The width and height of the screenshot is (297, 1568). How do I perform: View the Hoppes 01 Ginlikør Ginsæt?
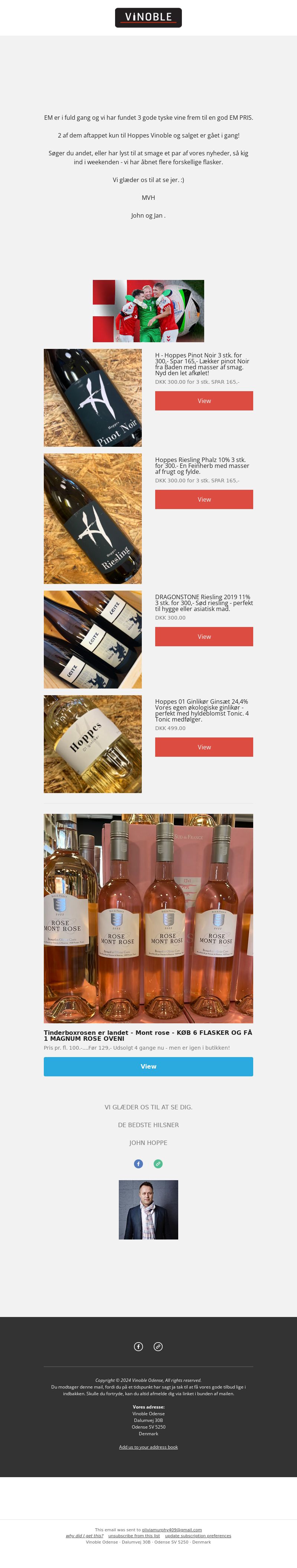tap(204, 747)
